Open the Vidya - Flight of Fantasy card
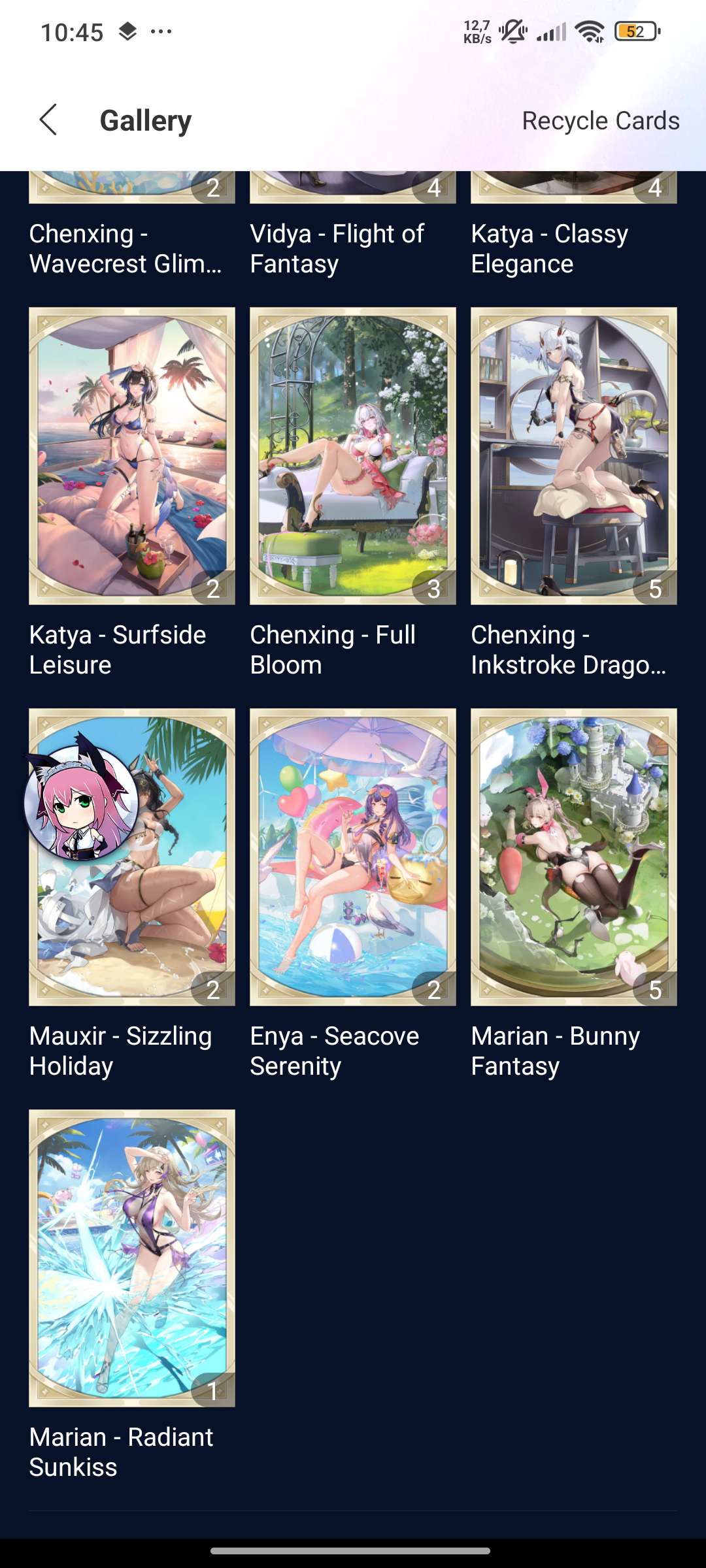Image resolution: width=706 pixels, height=1568 pixels. [352, 248]
